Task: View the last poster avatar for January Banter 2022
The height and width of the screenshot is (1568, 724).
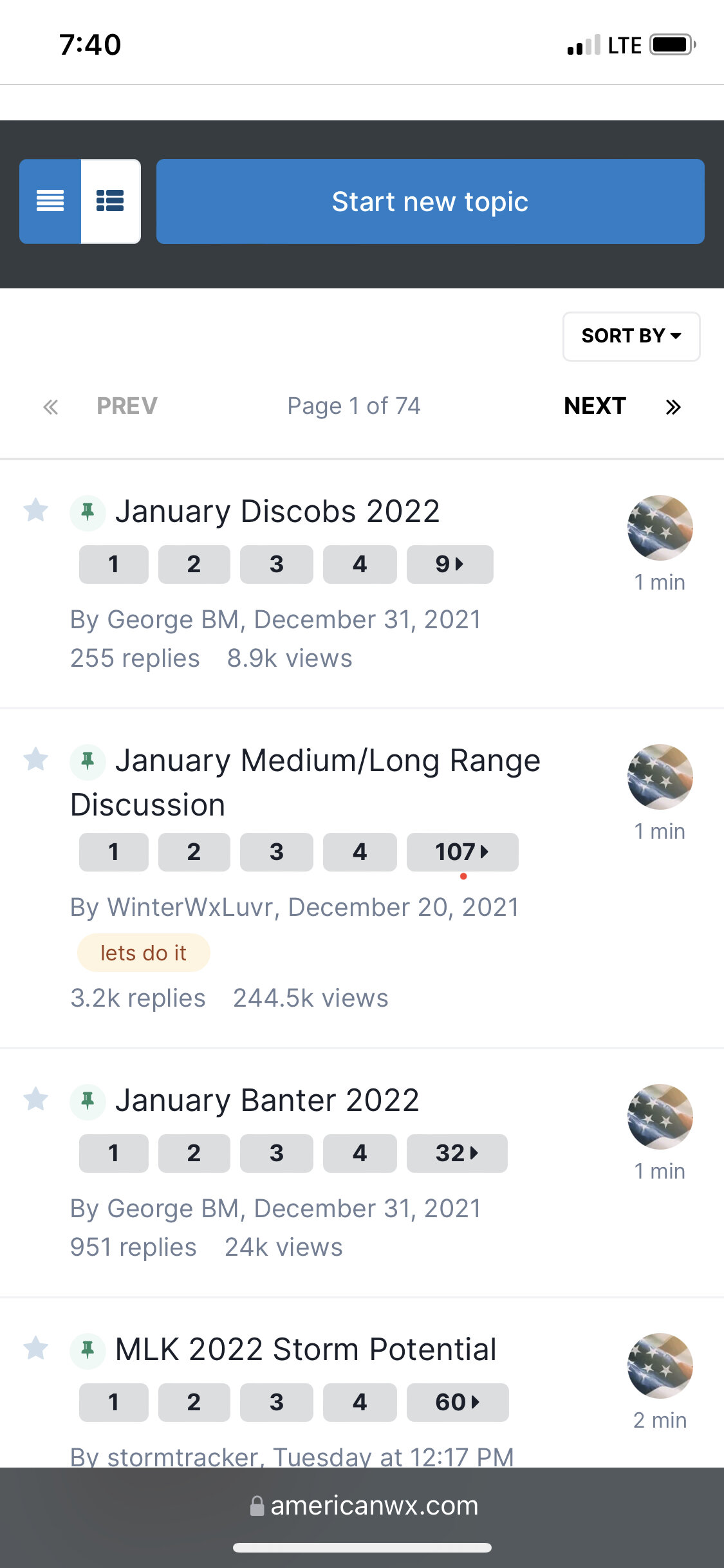Action: coord(660,1117)
